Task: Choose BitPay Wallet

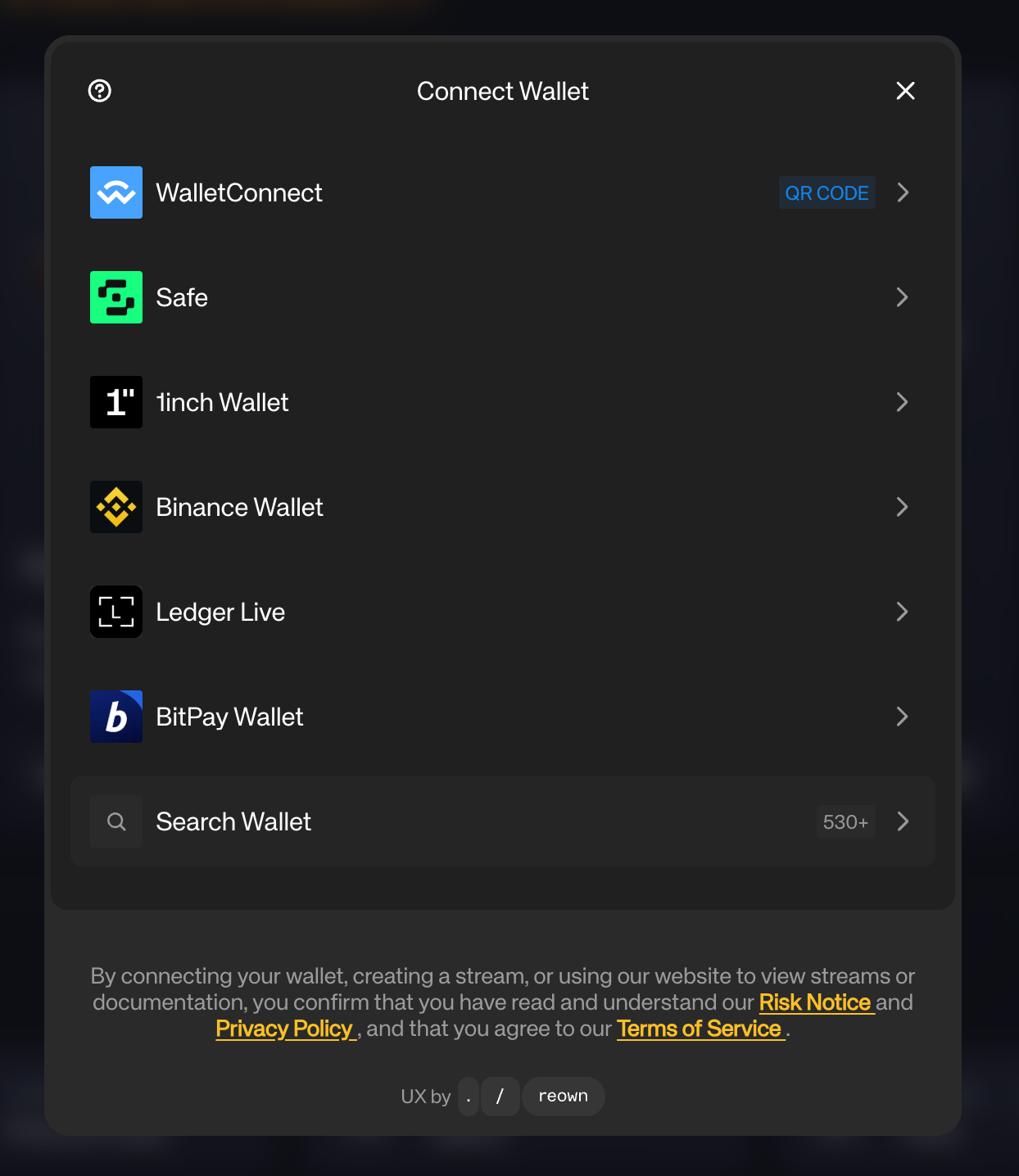Action: point(502,717)
